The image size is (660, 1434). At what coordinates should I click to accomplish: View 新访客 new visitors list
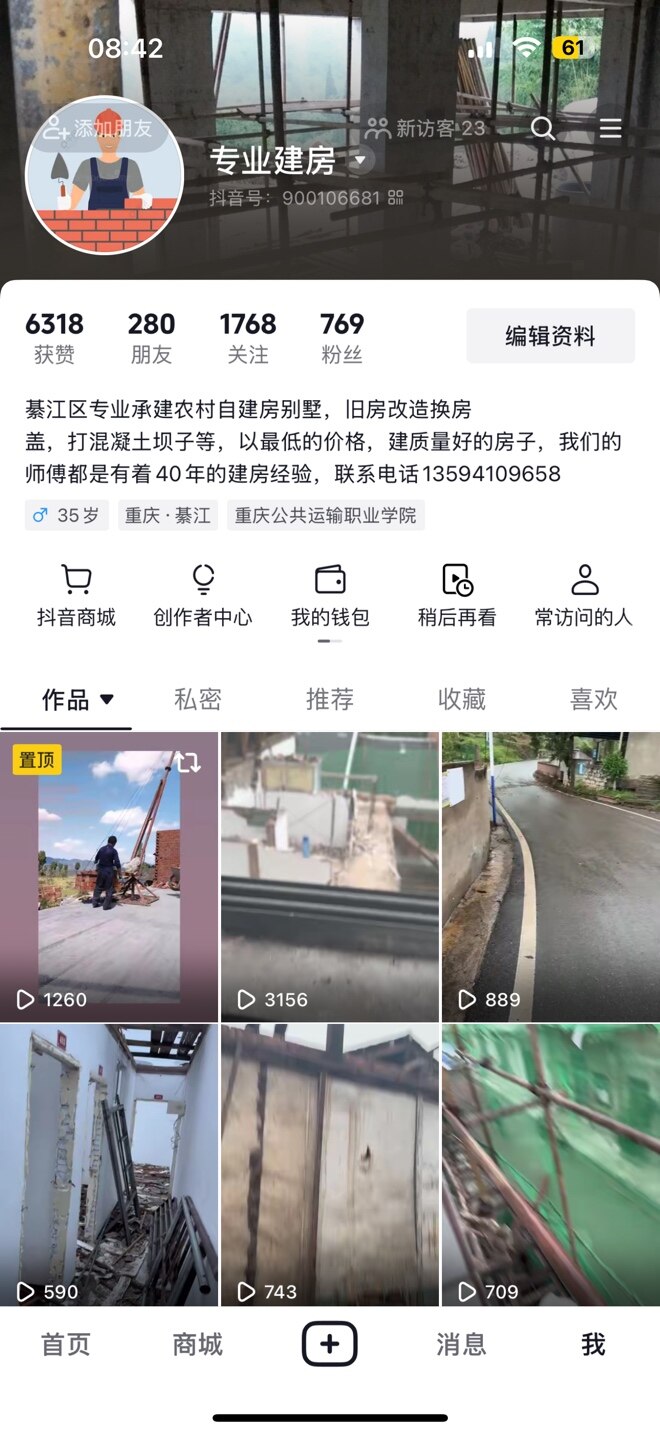point(425,128)
